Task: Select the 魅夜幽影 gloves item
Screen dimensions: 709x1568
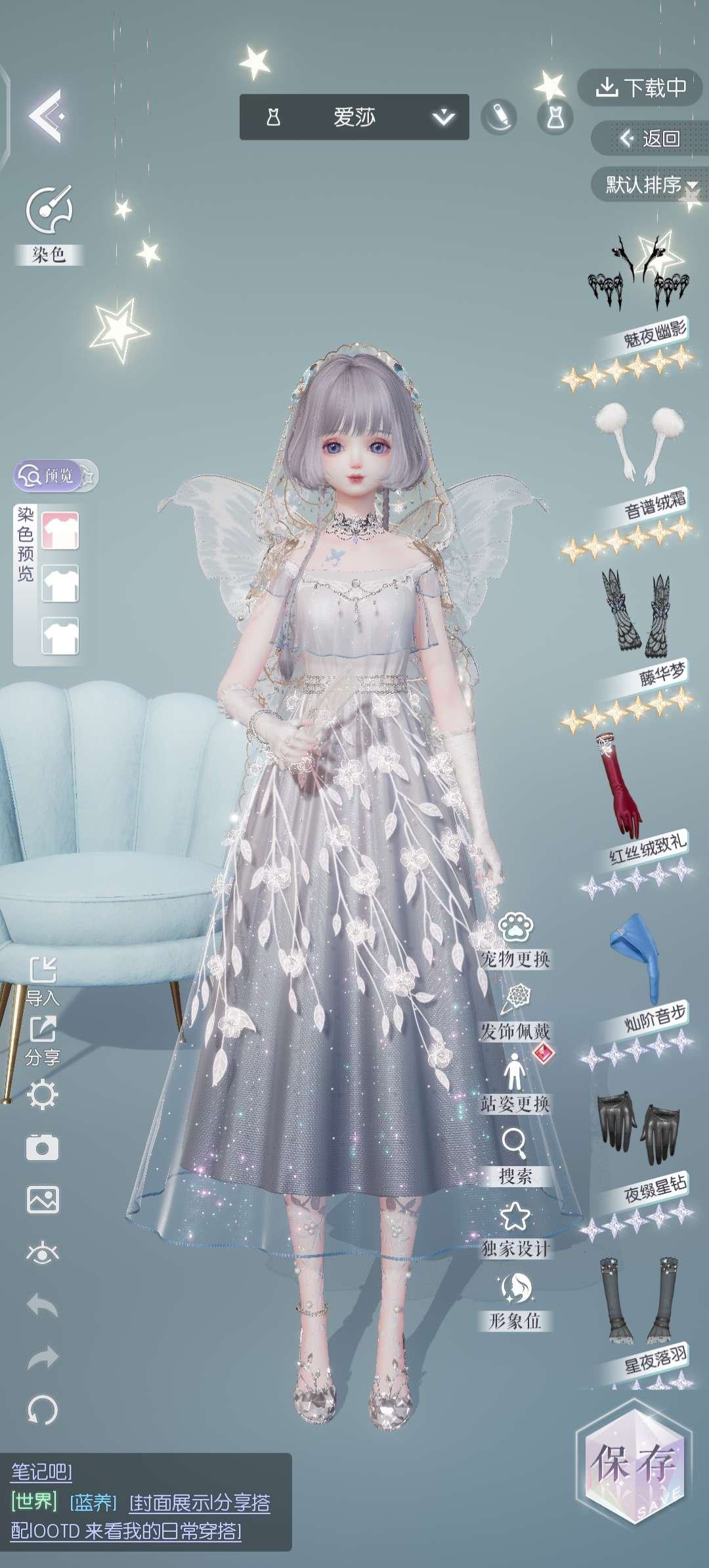Action: point(638,276)
